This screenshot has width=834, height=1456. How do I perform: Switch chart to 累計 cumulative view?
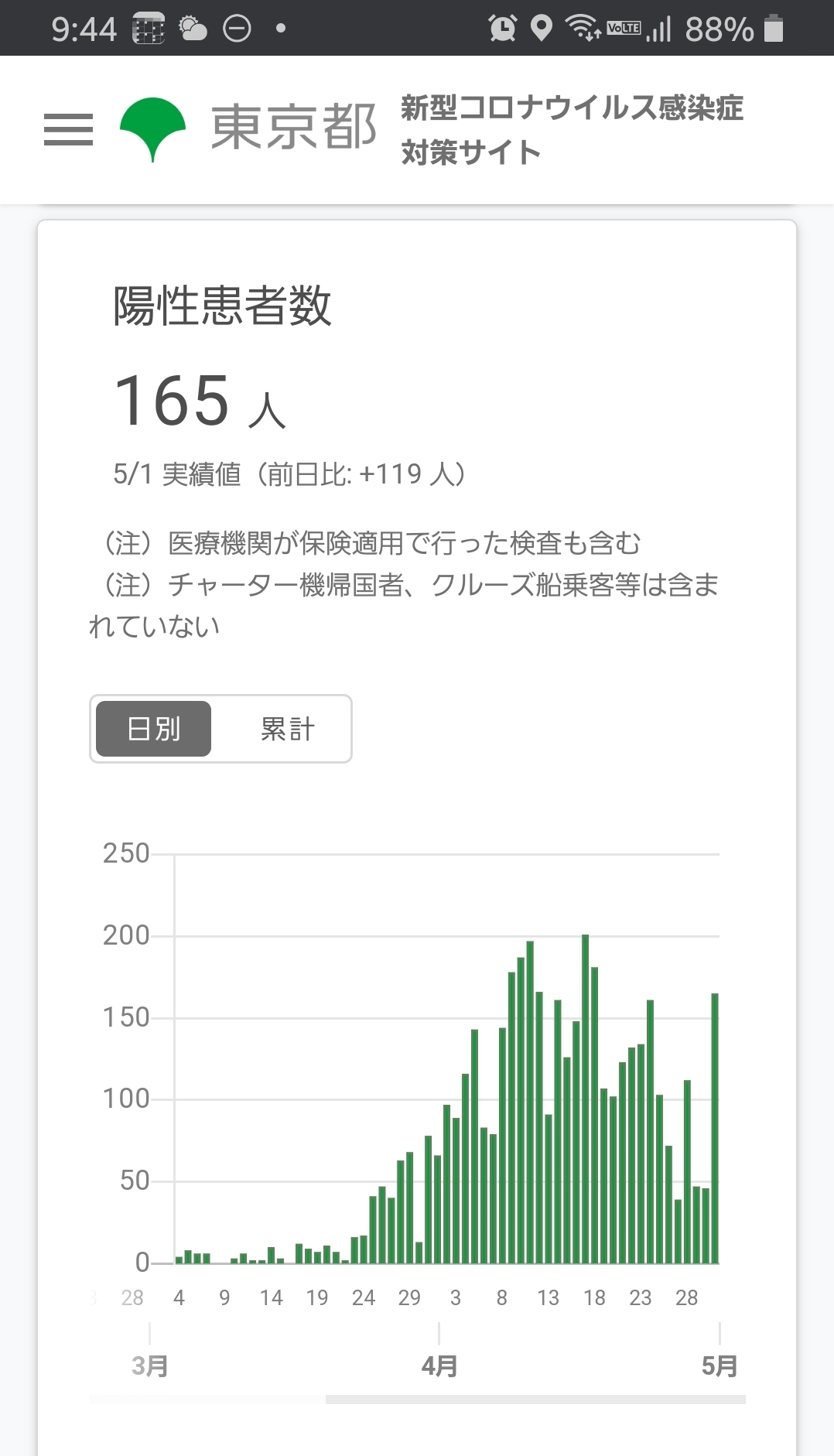287,729
